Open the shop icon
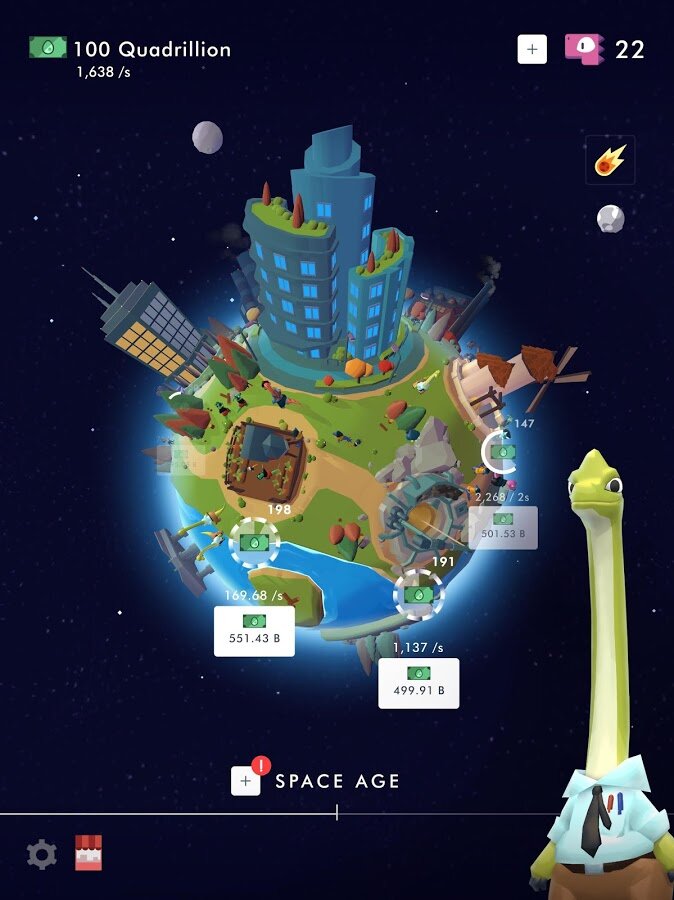 tap(89, 853)
